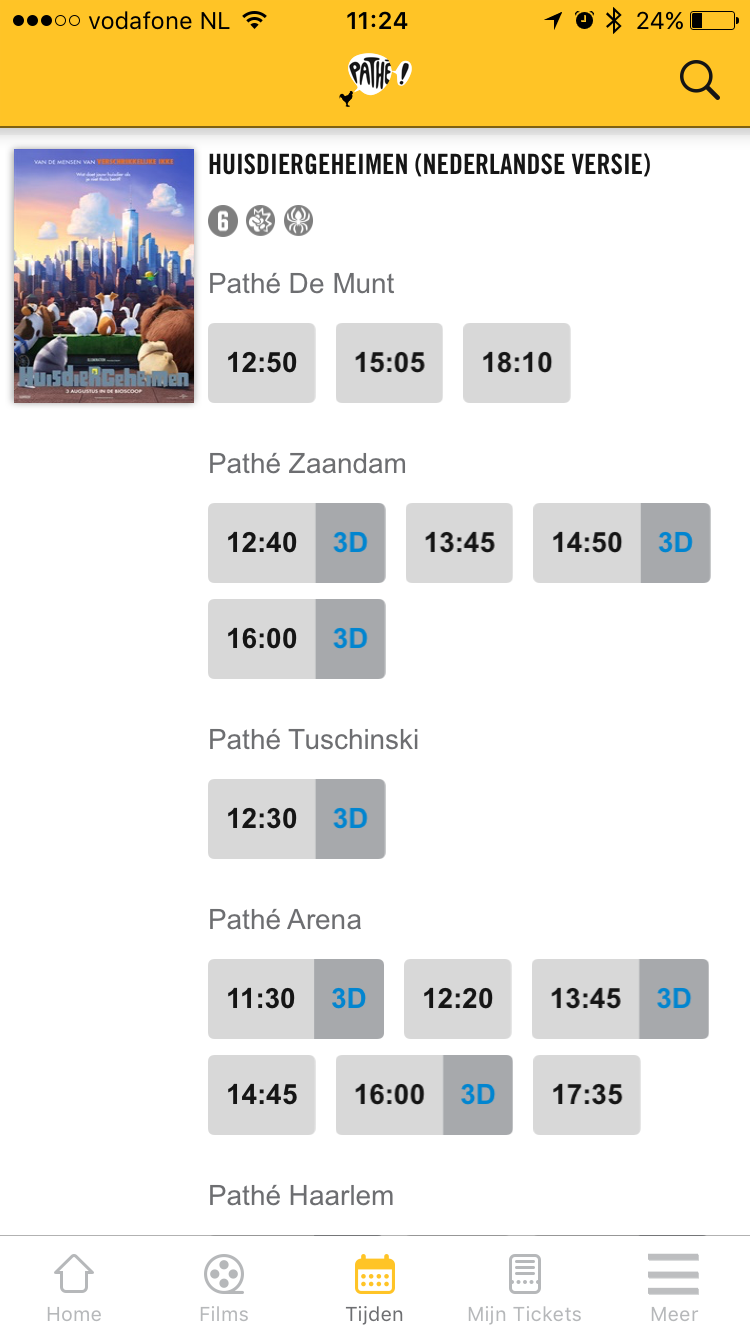The width and height of the screenshot is (750, 1334).
Task: Select the 14:45 showing at Pathé Arena
Action: coord(262,1095)
